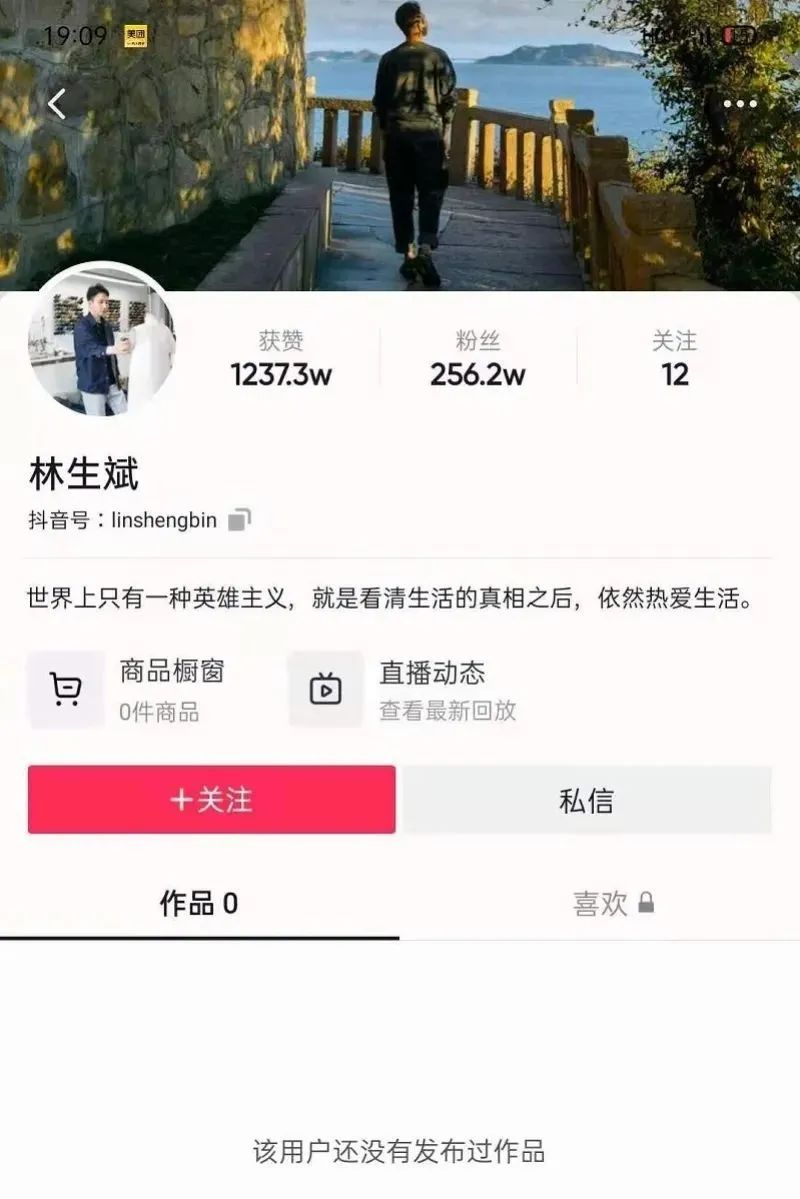Tap the lock icon beside the 喜欢 tab
Screen dimensions: 800x1199
coord(648,902)
